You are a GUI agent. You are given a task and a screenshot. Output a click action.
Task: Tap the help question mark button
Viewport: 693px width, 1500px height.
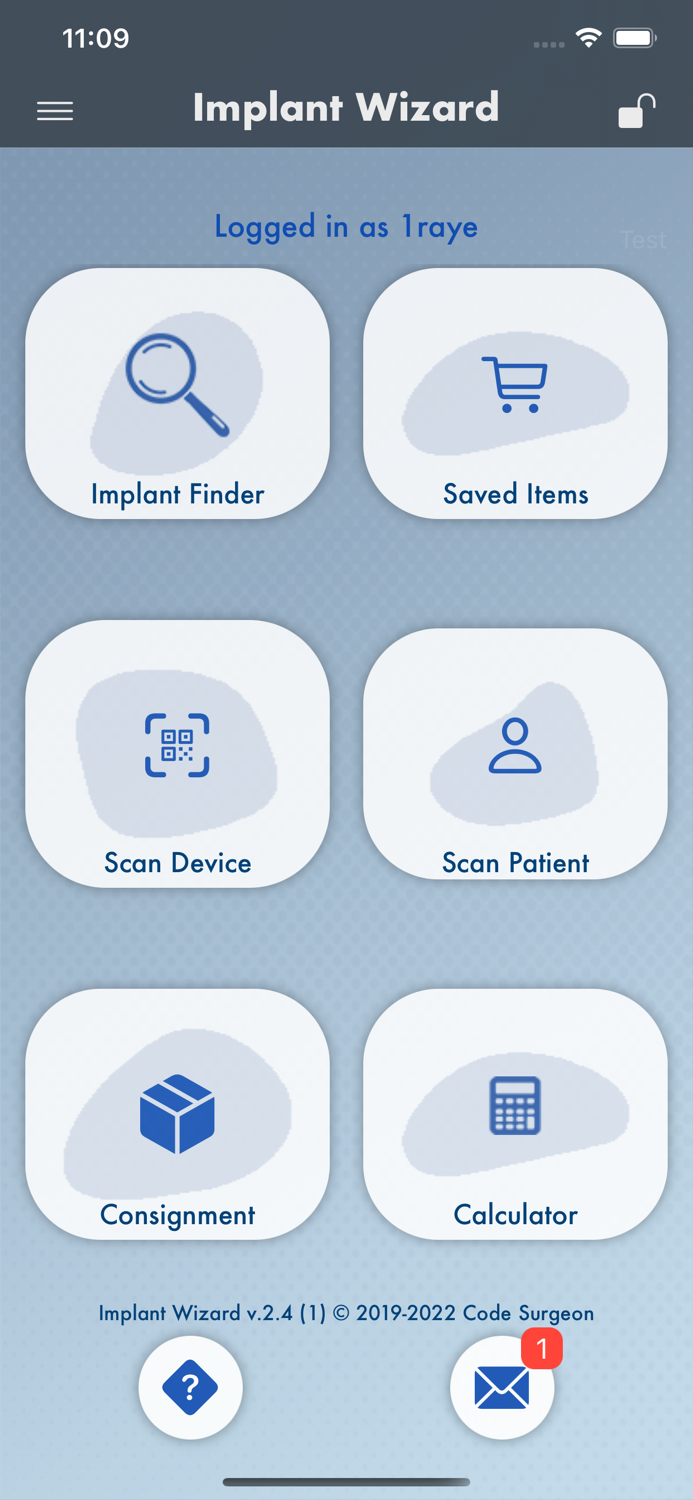click(190, 1387)
